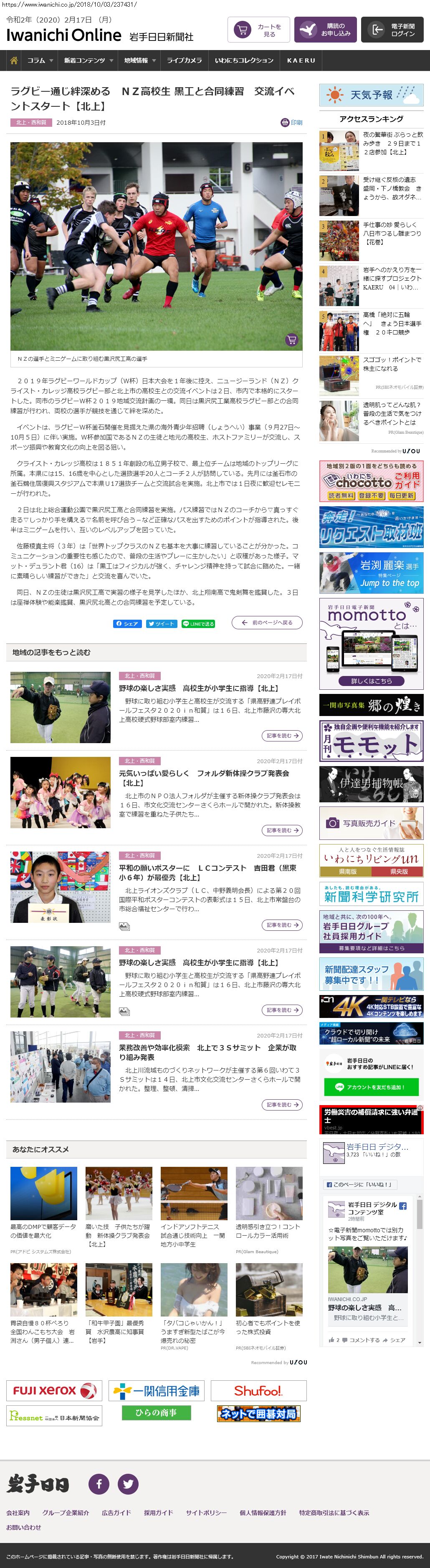This screenshot has width=430, height=1568.
Task: Go back with 前のページへ戻る
Action: (x=267, y=623)
